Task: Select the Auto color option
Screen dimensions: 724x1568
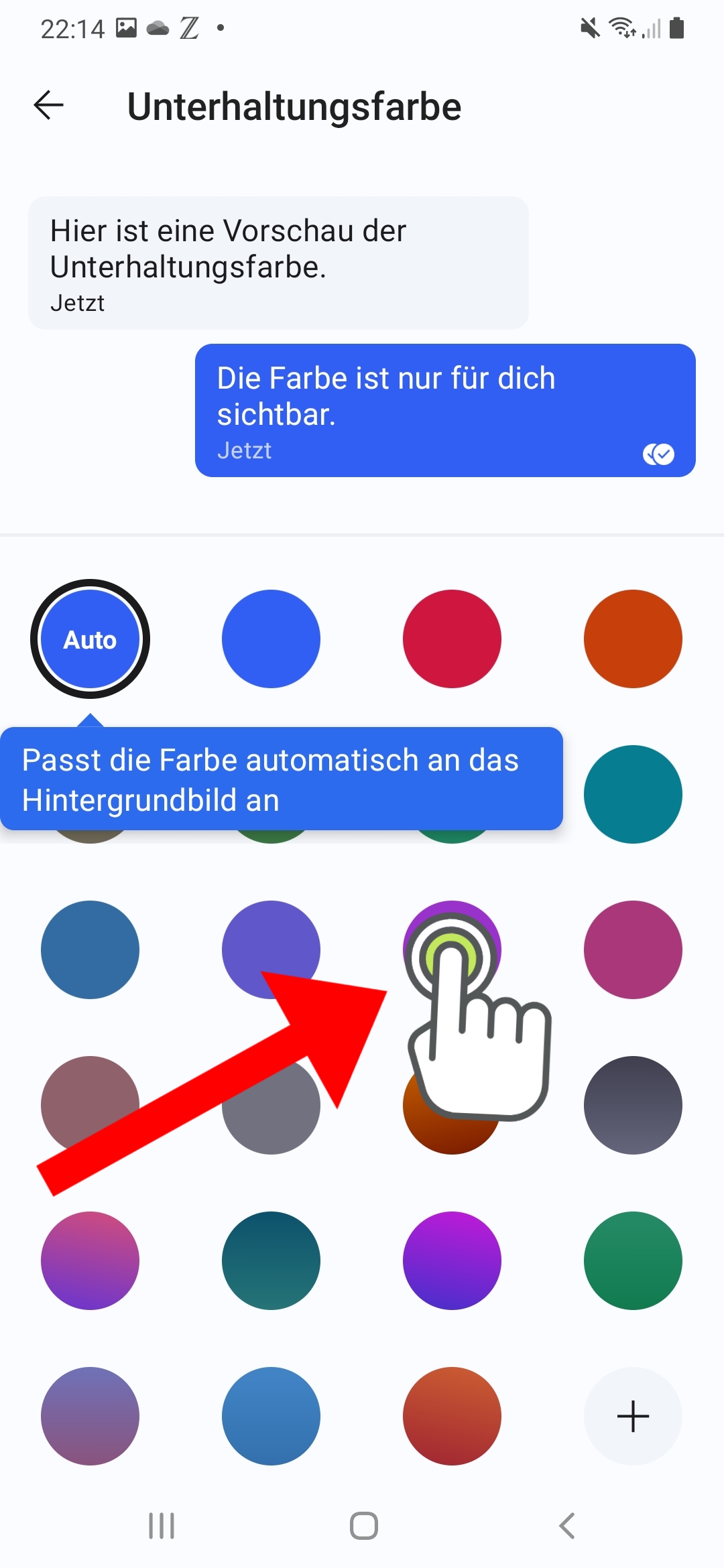Action: [90, 639]
